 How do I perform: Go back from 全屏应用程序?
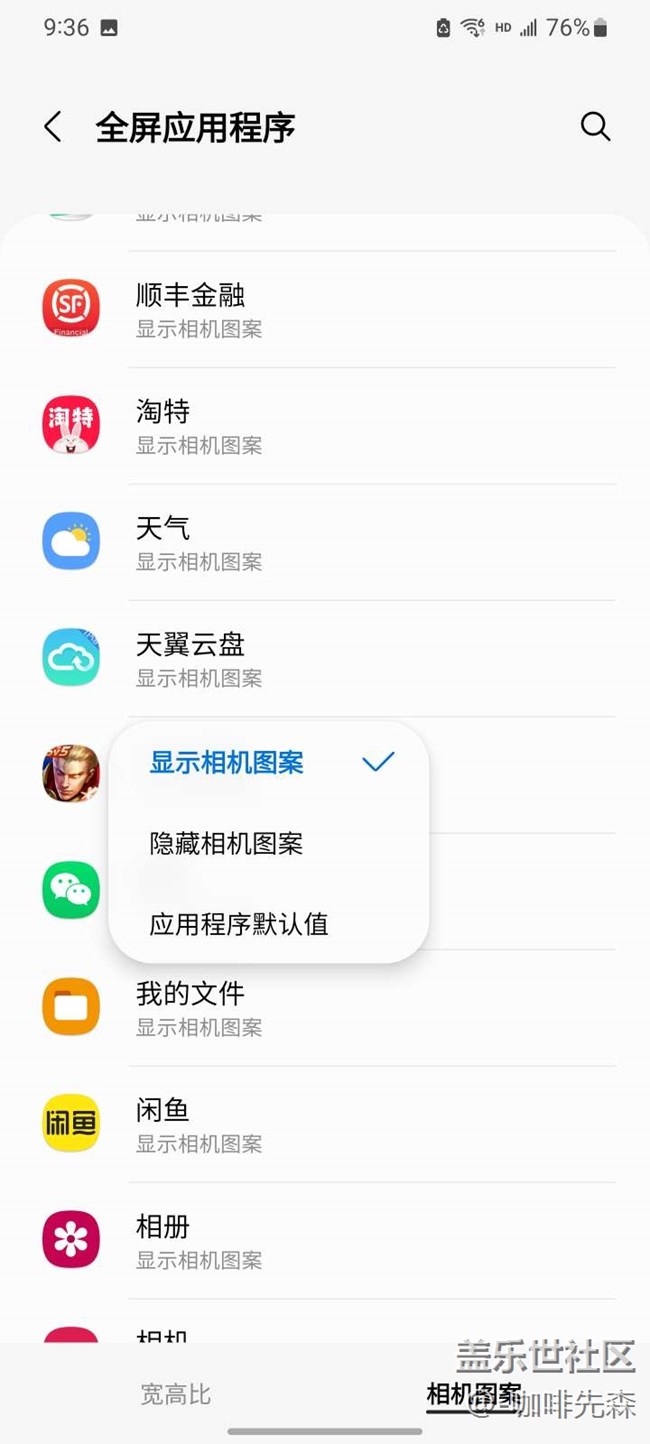[x=53, y=127]
